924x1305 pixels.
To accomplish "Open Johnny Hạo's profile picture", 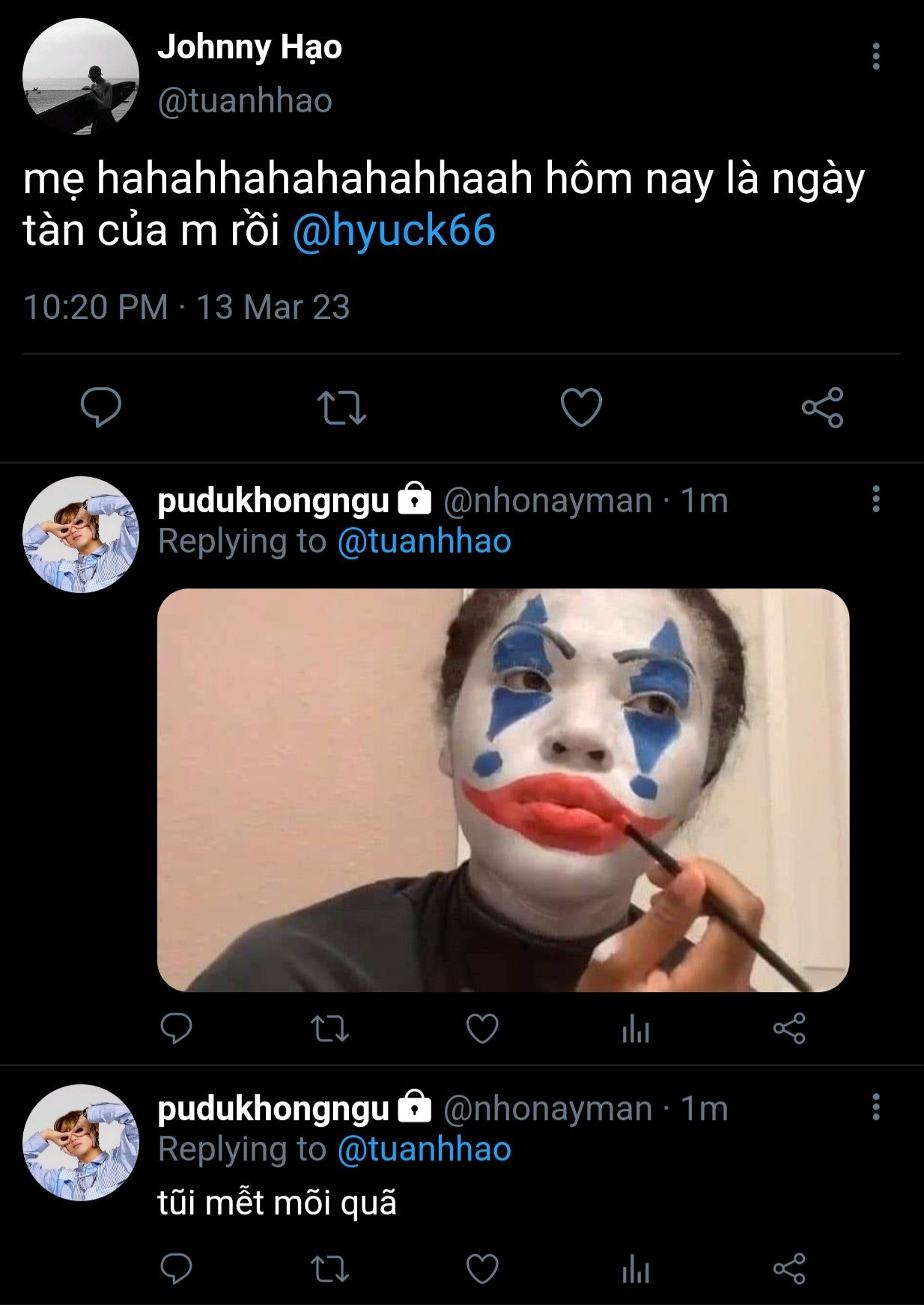I will [81, 76].
